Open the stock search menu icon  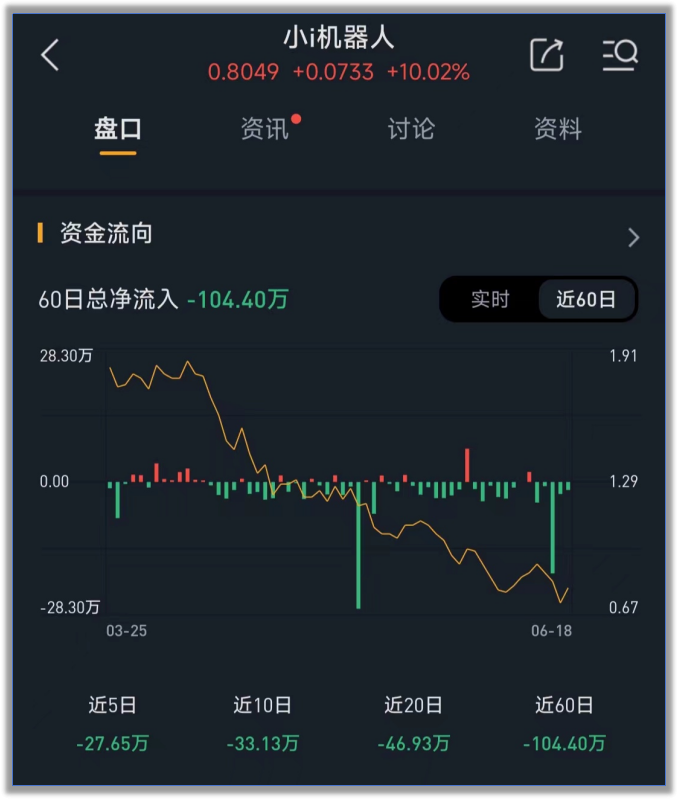pyautogui.click(x=620, y=55)
